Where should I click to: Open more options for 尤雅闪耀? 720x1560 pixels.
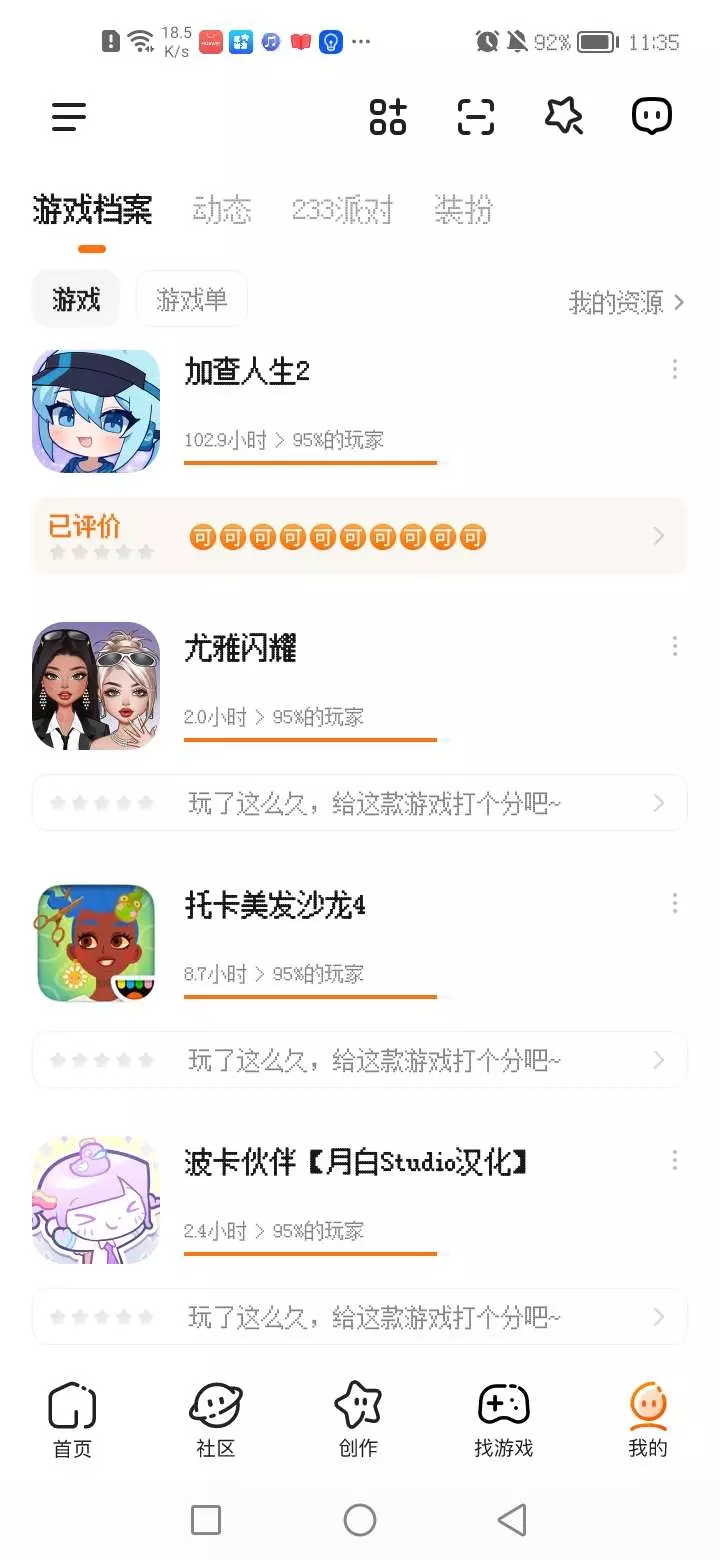click(675, 646)
